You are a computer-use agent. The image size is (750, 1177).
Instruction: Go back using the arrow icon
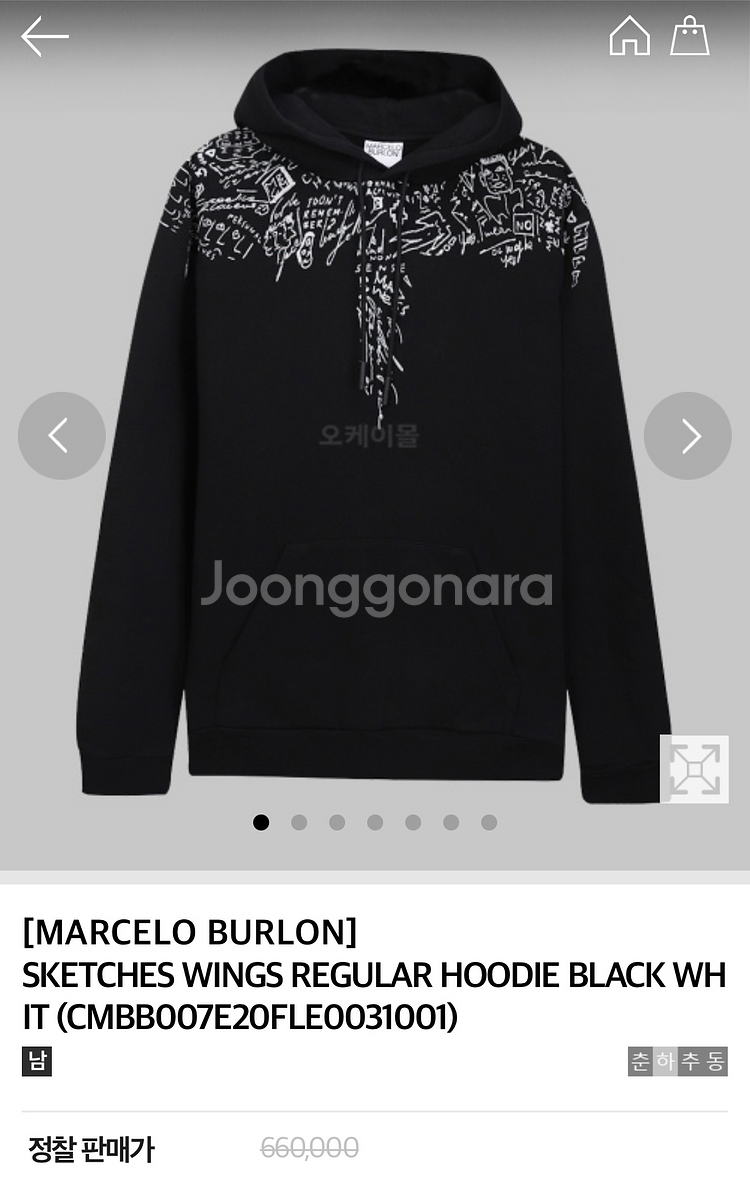[44, 37]
